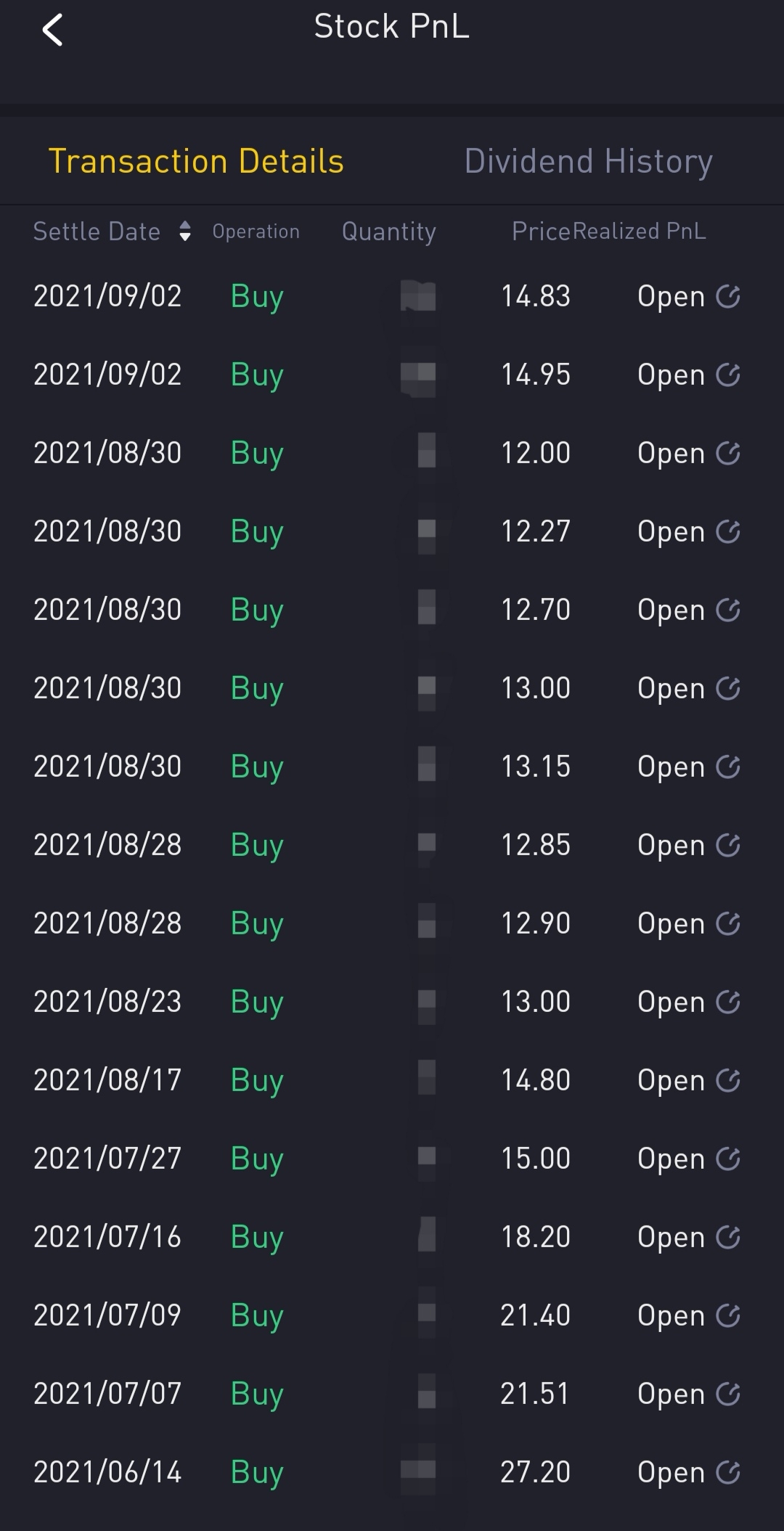784x1531 pixels.
Task: Select the Transaction Details tab
Action: pos(196,161)
